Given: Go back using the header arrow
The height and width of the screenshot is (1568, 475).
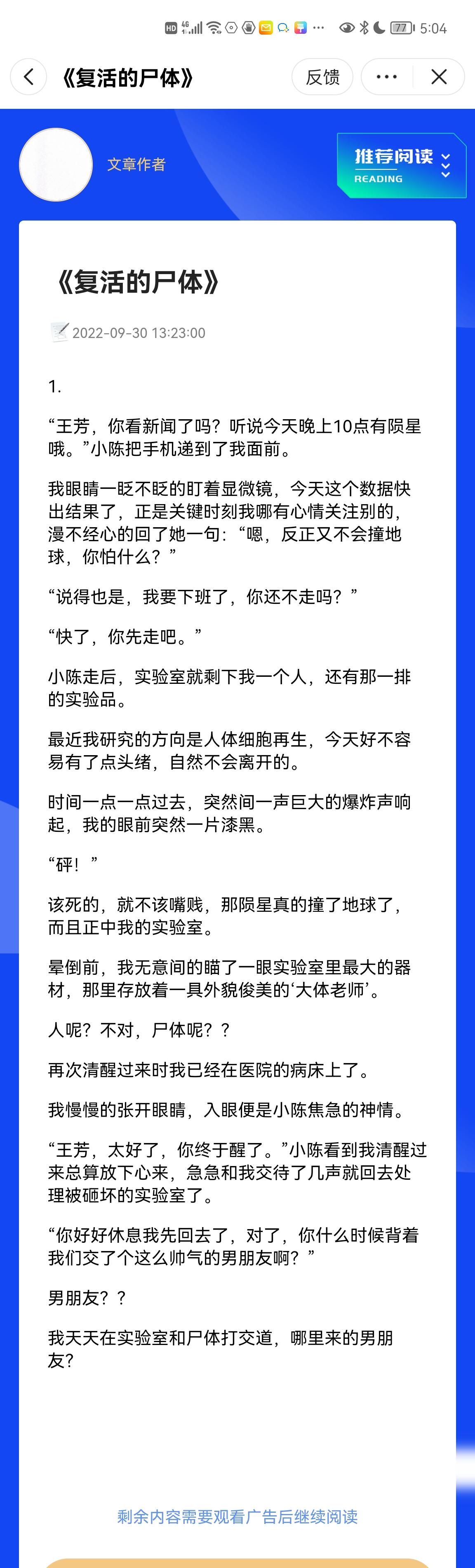Looking at the screenshot, I should [28, 77].
